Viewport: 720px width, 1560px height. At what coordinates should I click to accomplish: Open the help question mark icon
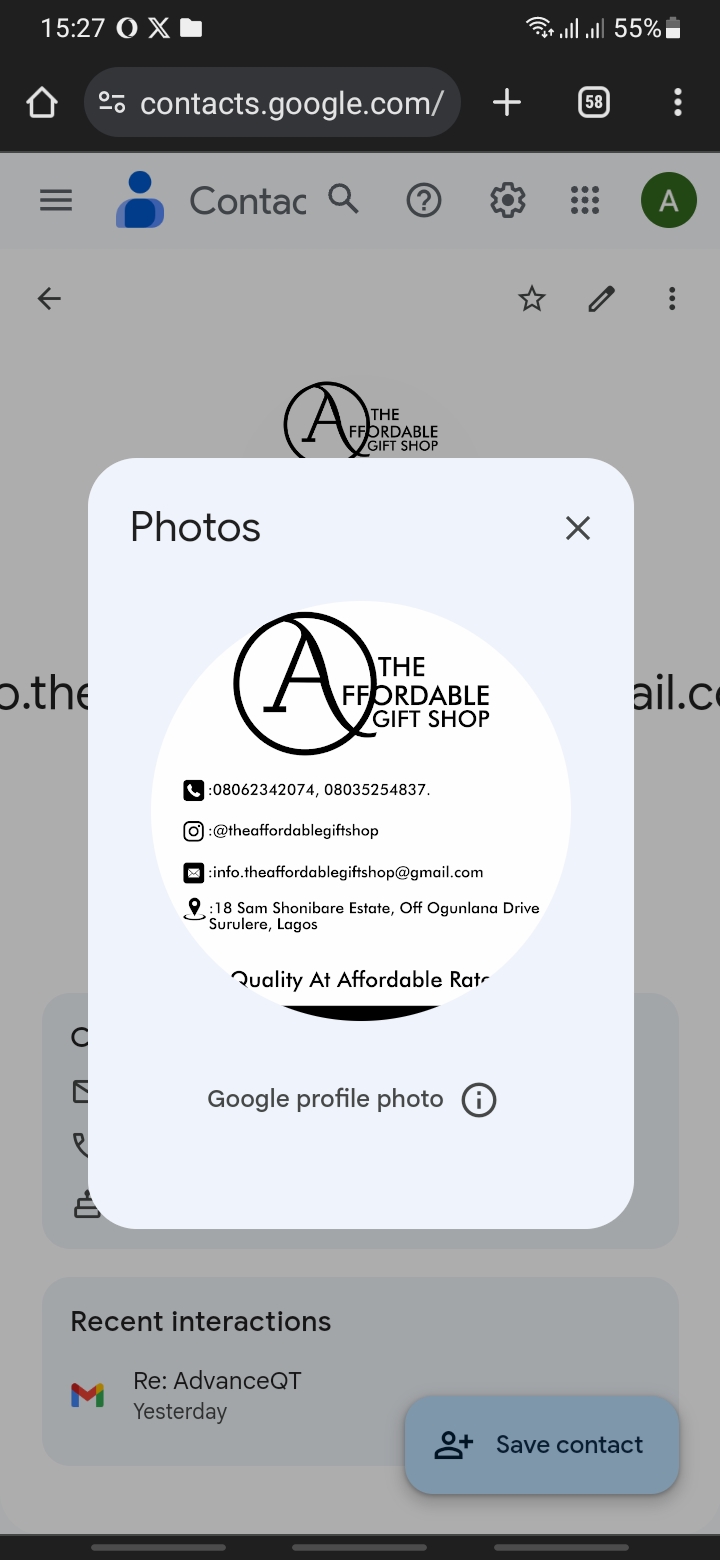pos(424,201)
